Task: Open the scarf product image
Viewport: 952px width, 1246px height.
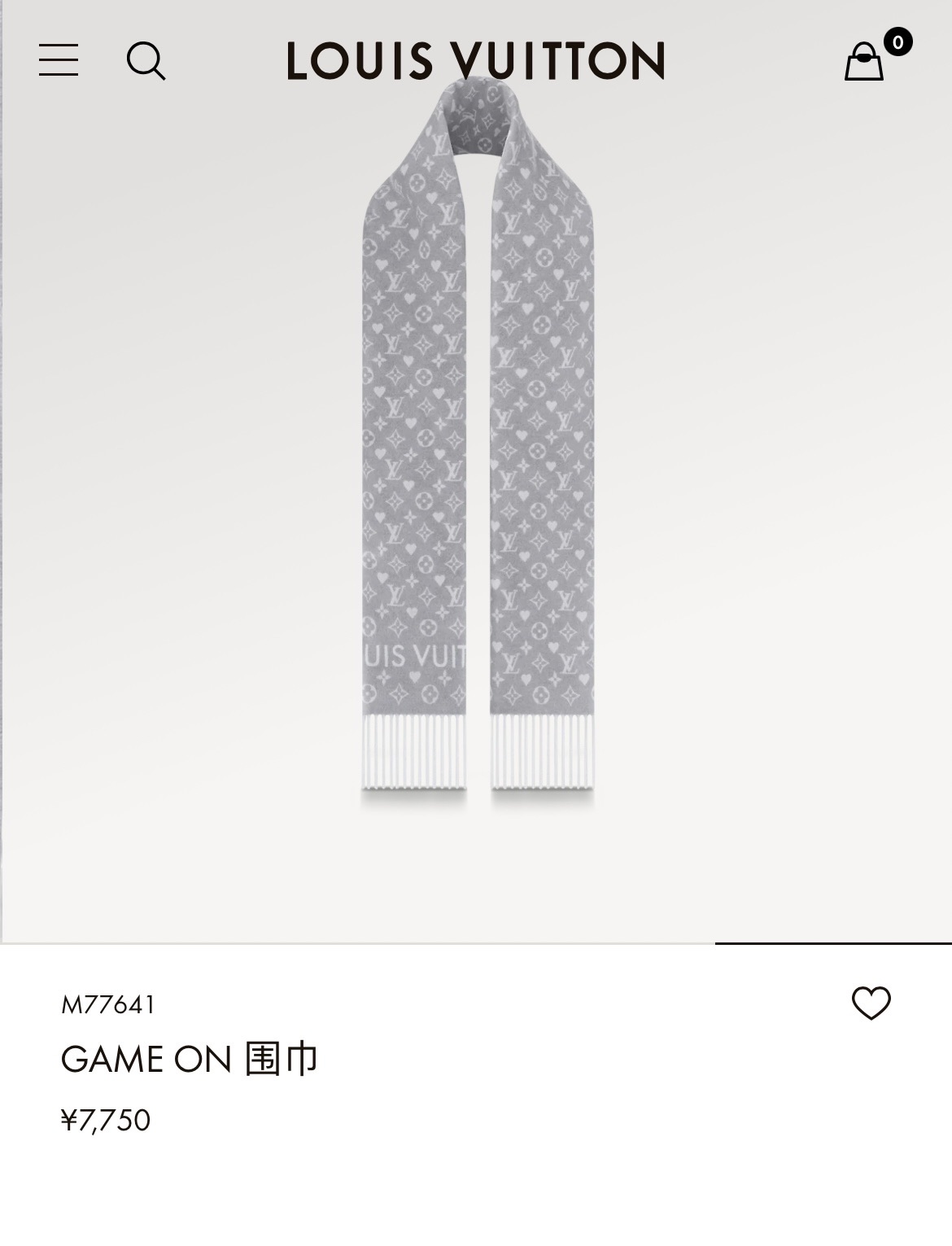Action: 477,456
